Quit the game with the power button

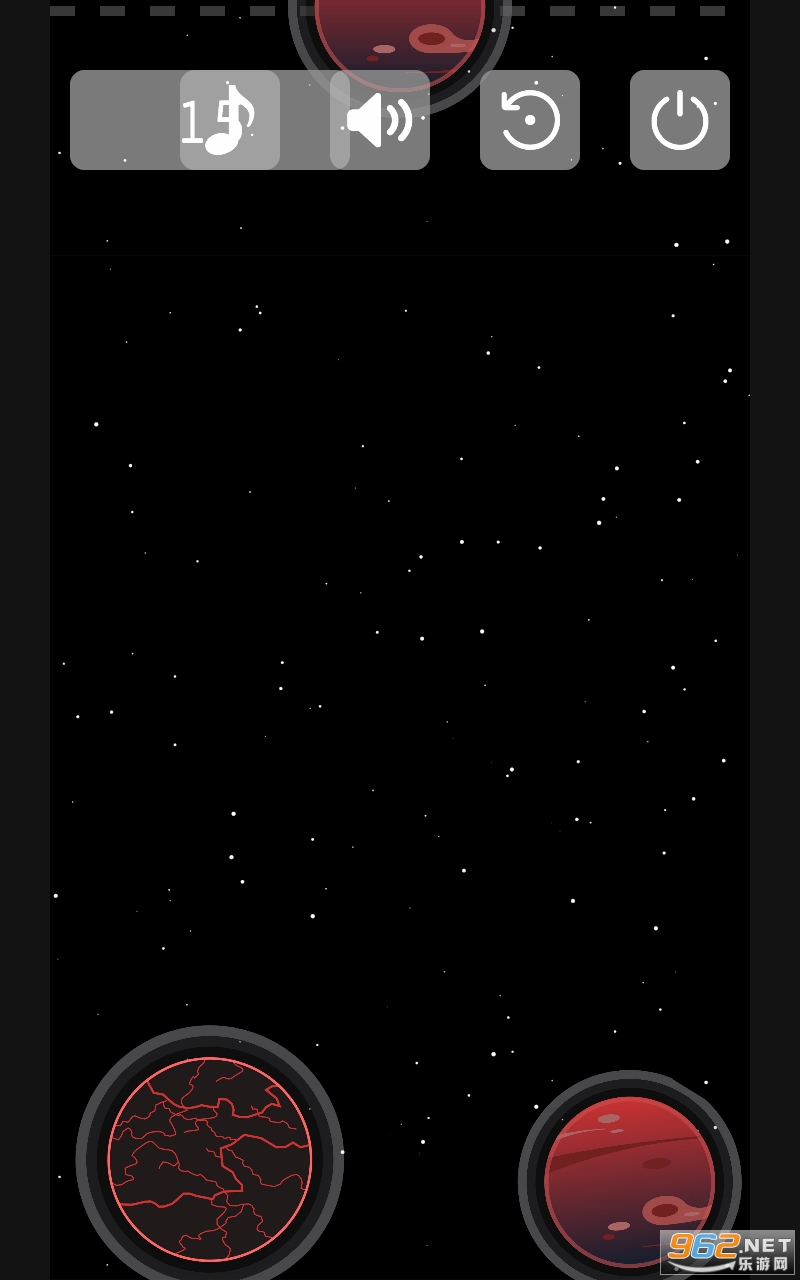pyautogui.click(x=680, y=120)
